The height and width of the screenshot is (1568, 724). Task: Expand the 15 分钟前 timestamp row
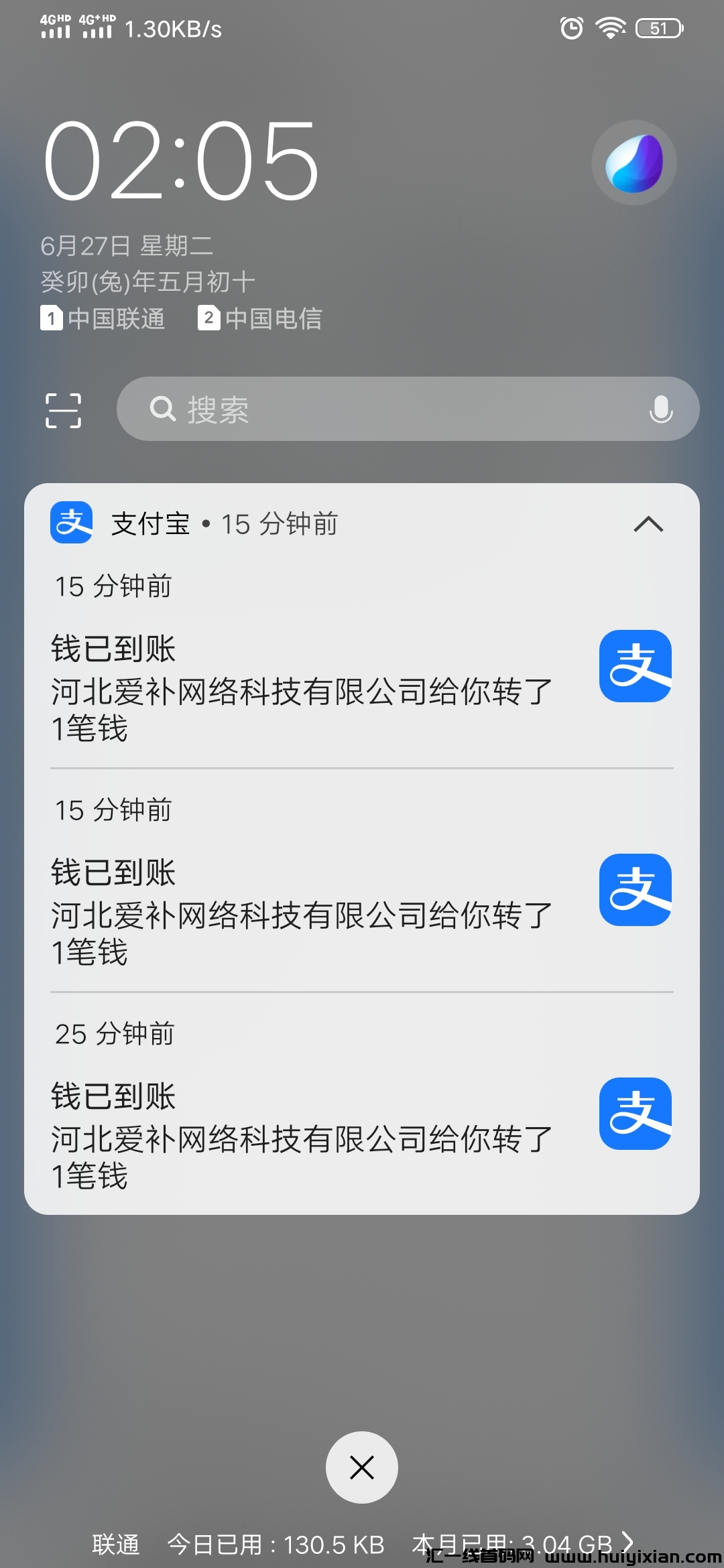click(x=111, y=585)
